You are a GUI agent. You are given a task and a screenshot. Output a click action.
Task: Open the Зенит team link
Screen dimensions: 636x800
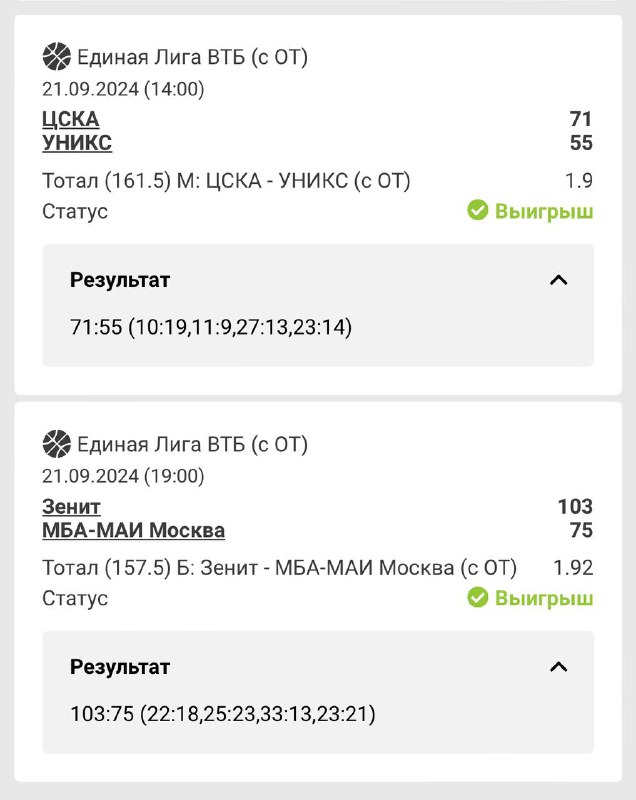click(71, 507)
